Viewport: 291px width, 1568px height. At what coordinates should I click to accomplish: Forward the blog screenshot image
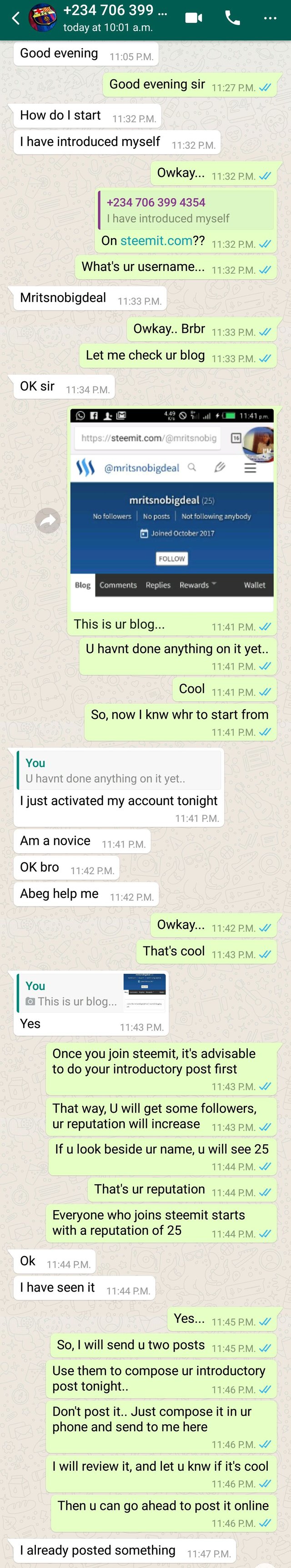[48, 521]
